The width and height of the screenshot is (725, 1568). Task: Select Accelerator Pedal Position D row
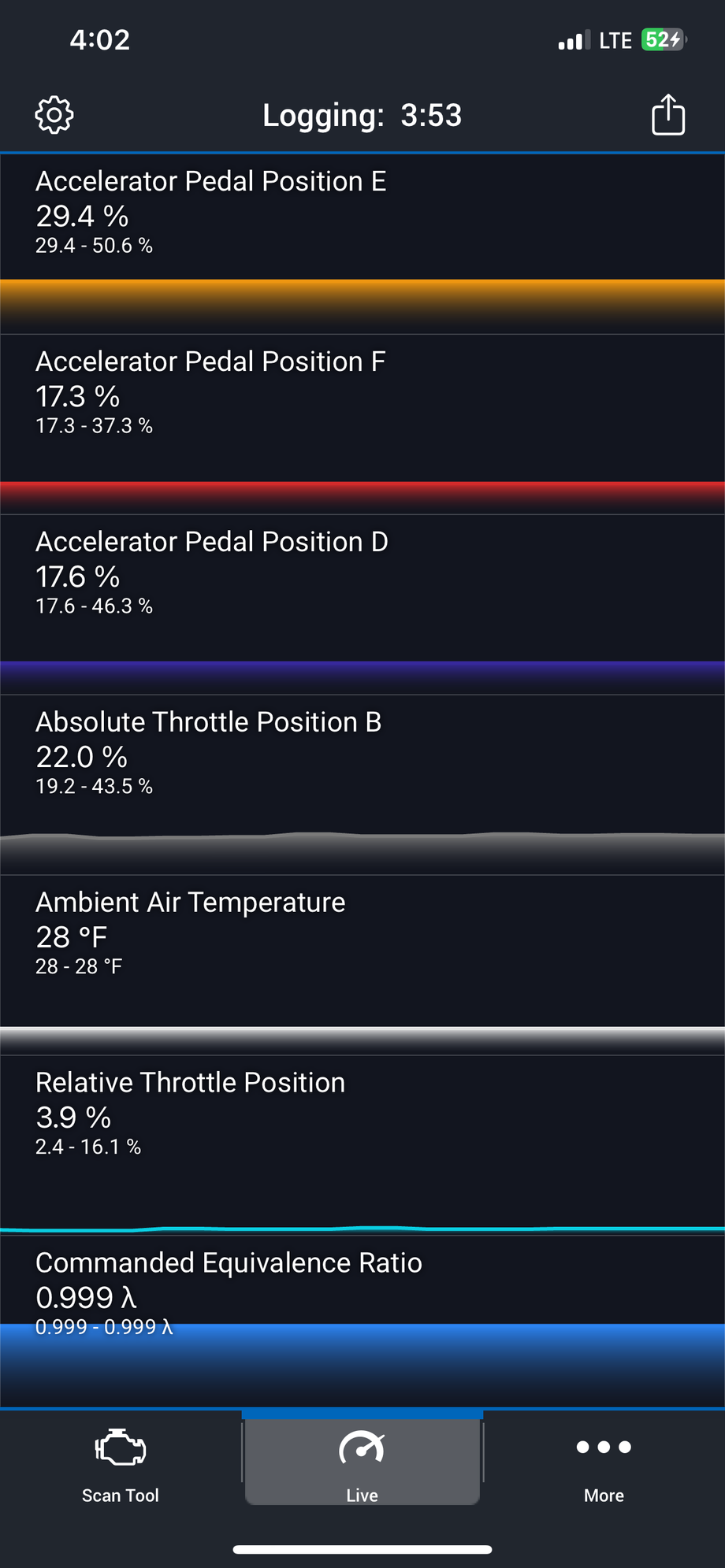pos(362,605)
